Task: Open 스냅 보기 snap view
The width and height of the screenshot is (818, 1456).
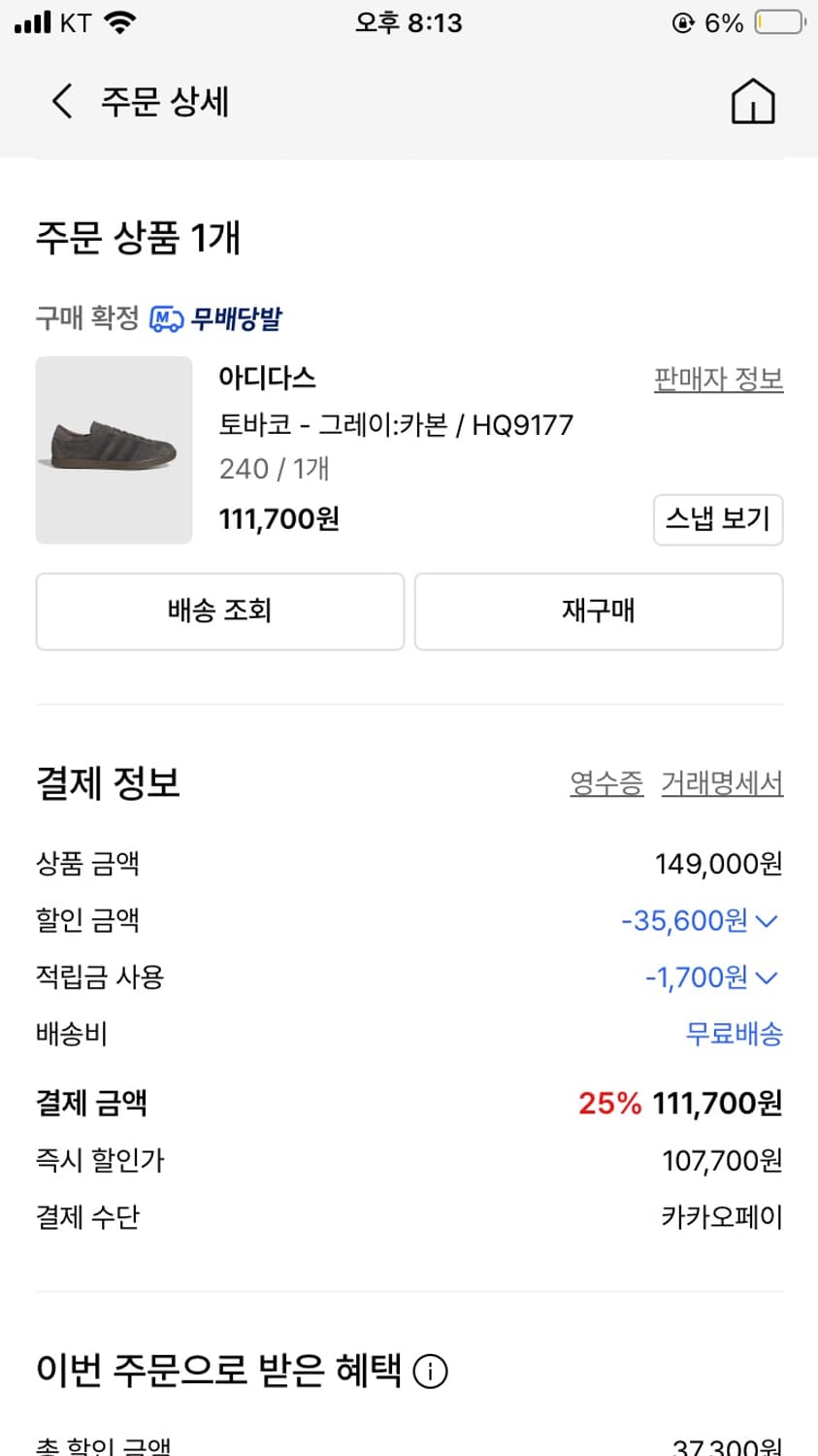Action: click(717, 519)
